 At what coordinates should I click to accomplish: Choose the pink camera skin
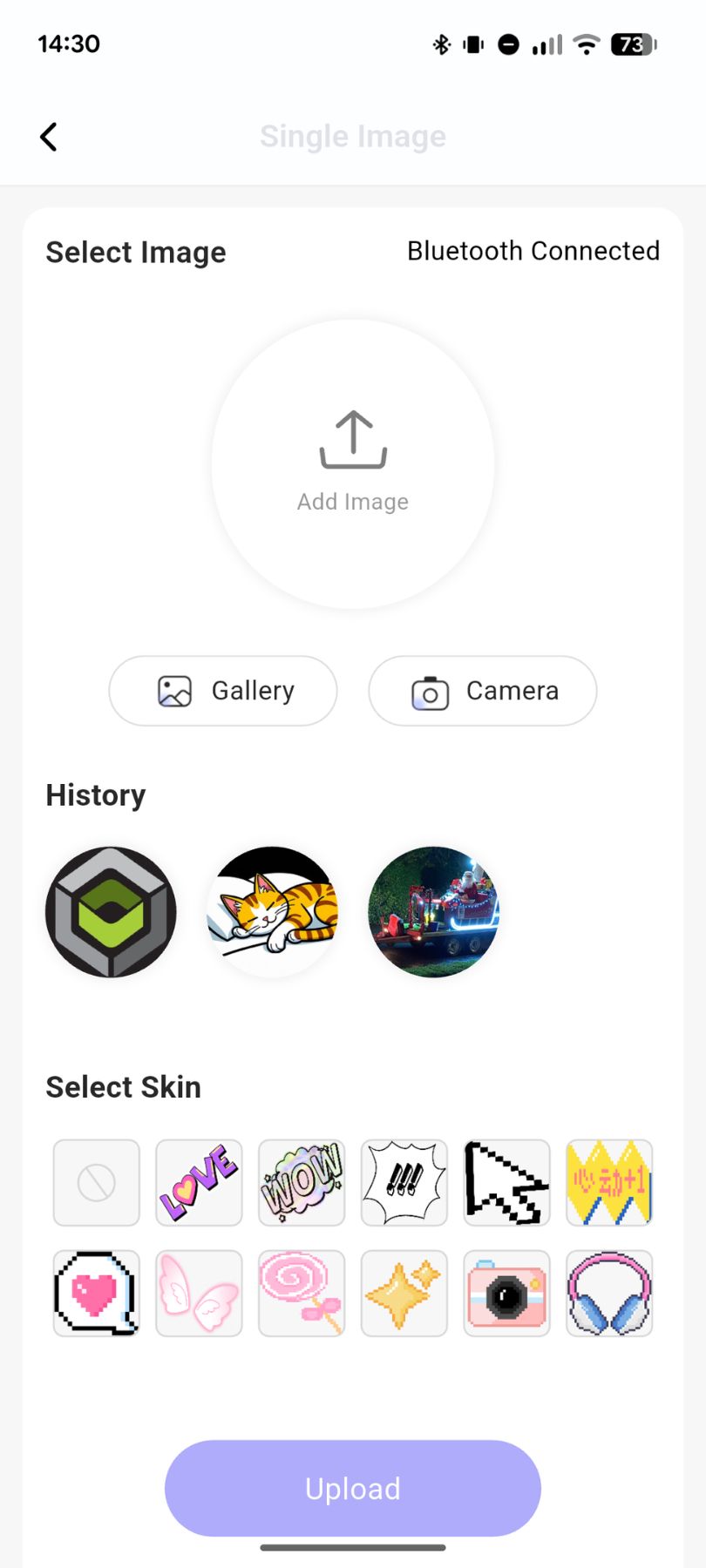point(506,1294)
